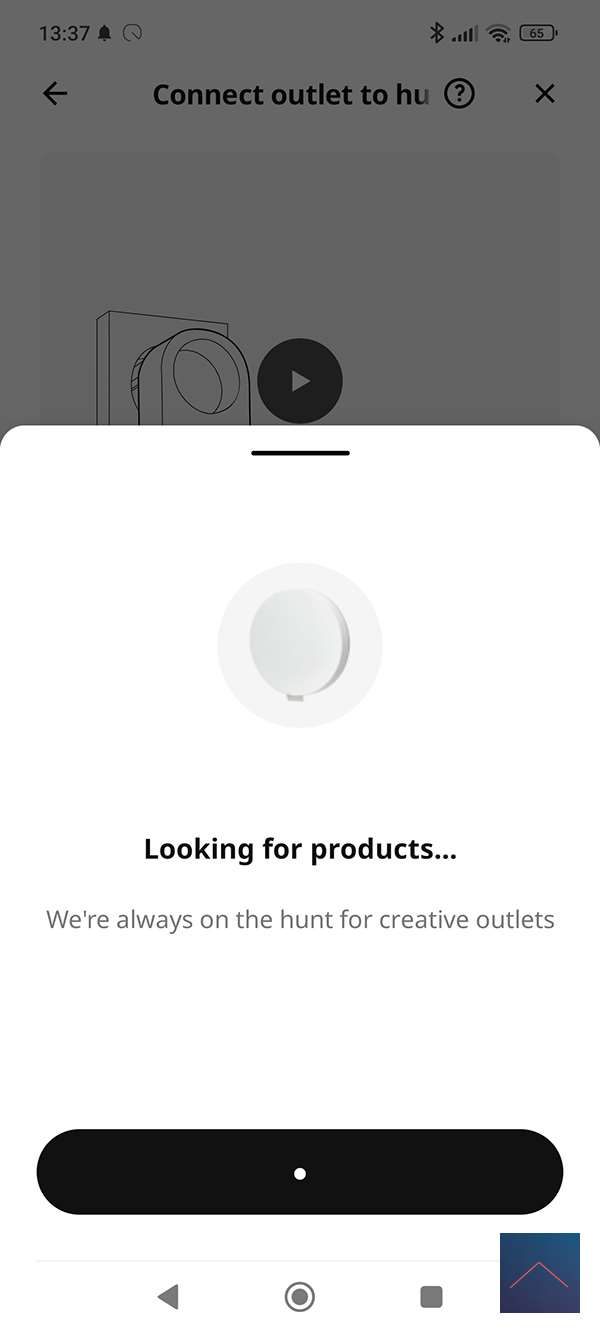Go back using the top arrow

[55, 94]
